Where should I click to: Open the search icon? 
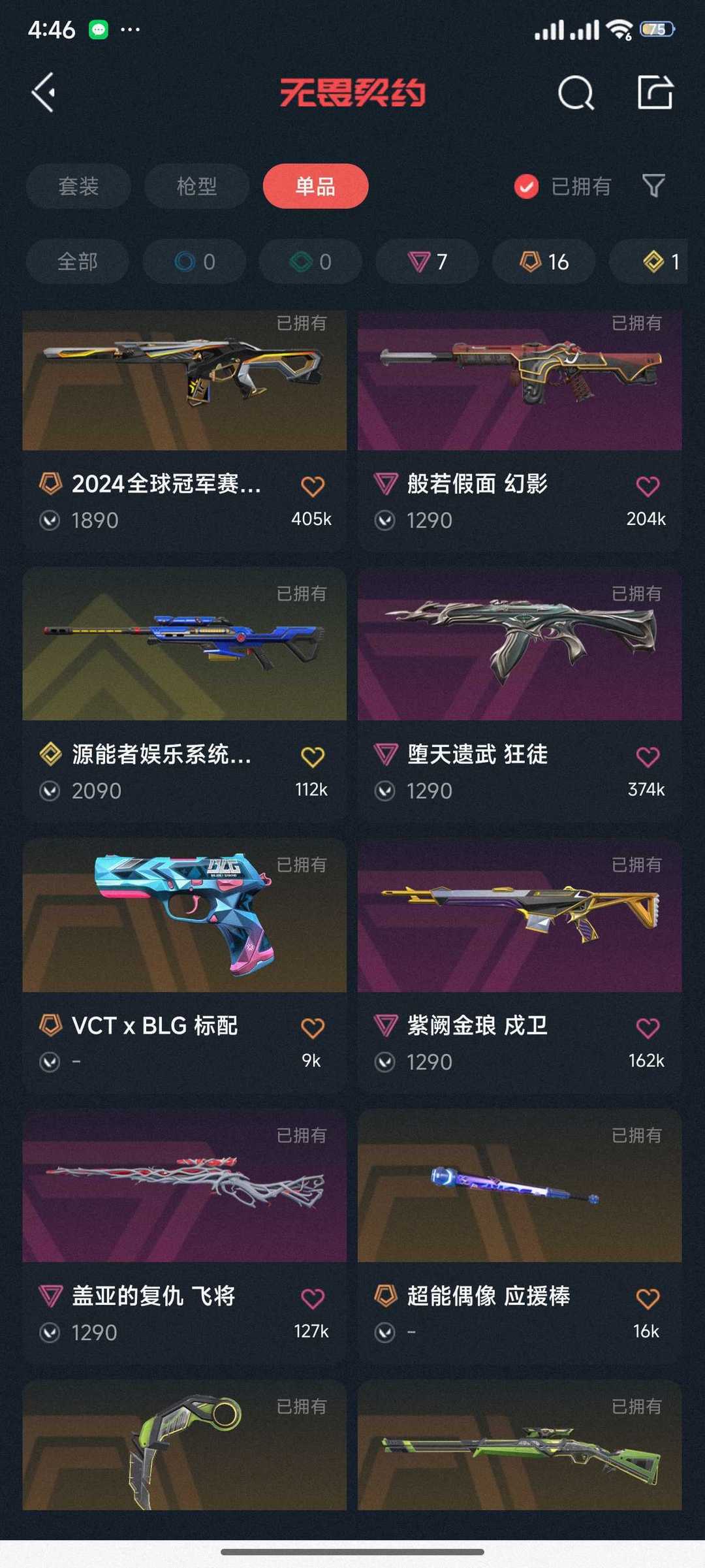[x=576, y=93]
